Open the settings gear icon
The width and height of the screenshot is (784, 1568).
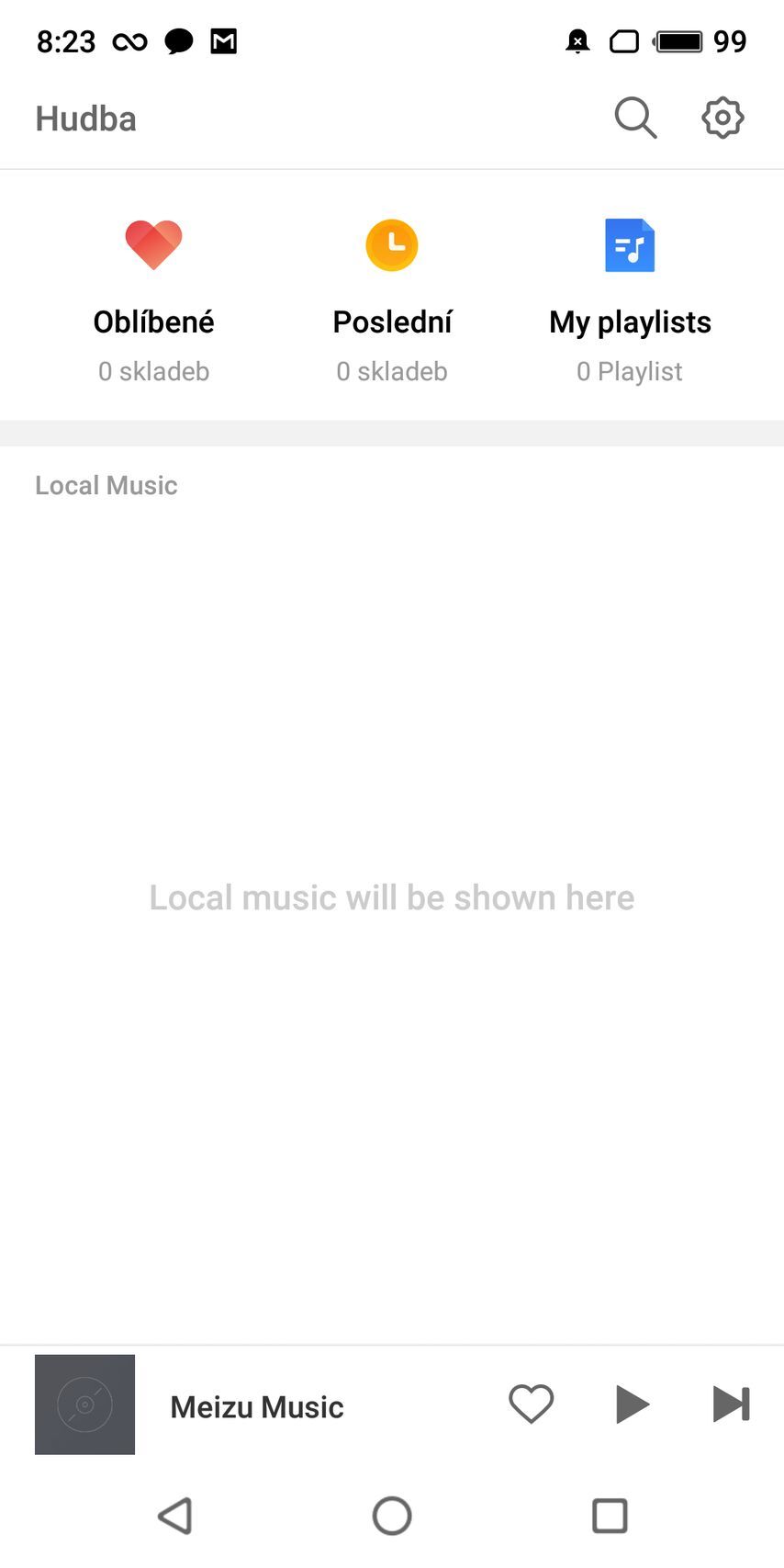coord(722,118)
